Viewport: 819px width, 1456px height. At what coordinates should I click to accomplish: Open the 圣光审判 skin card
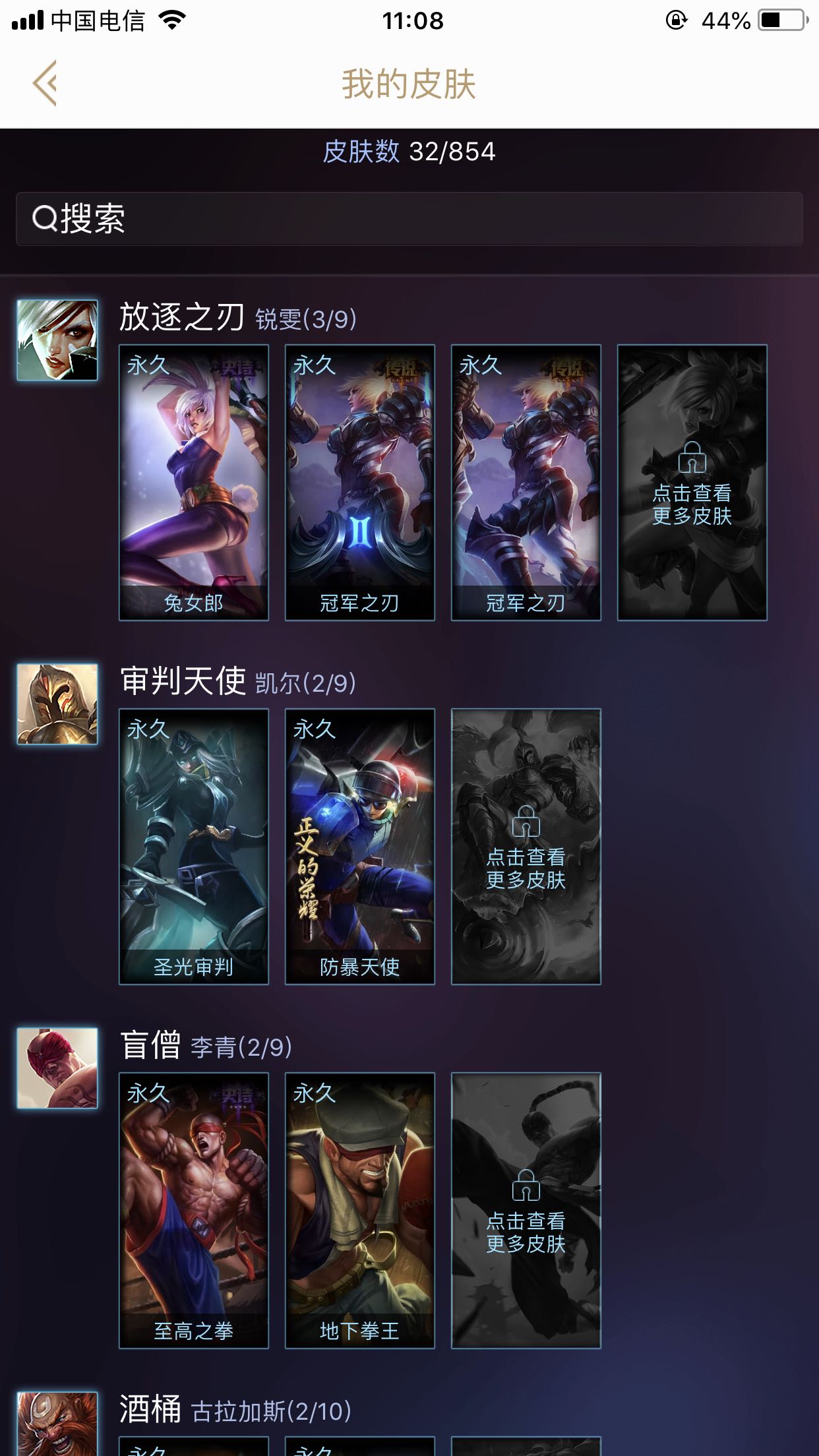point(194,846)
